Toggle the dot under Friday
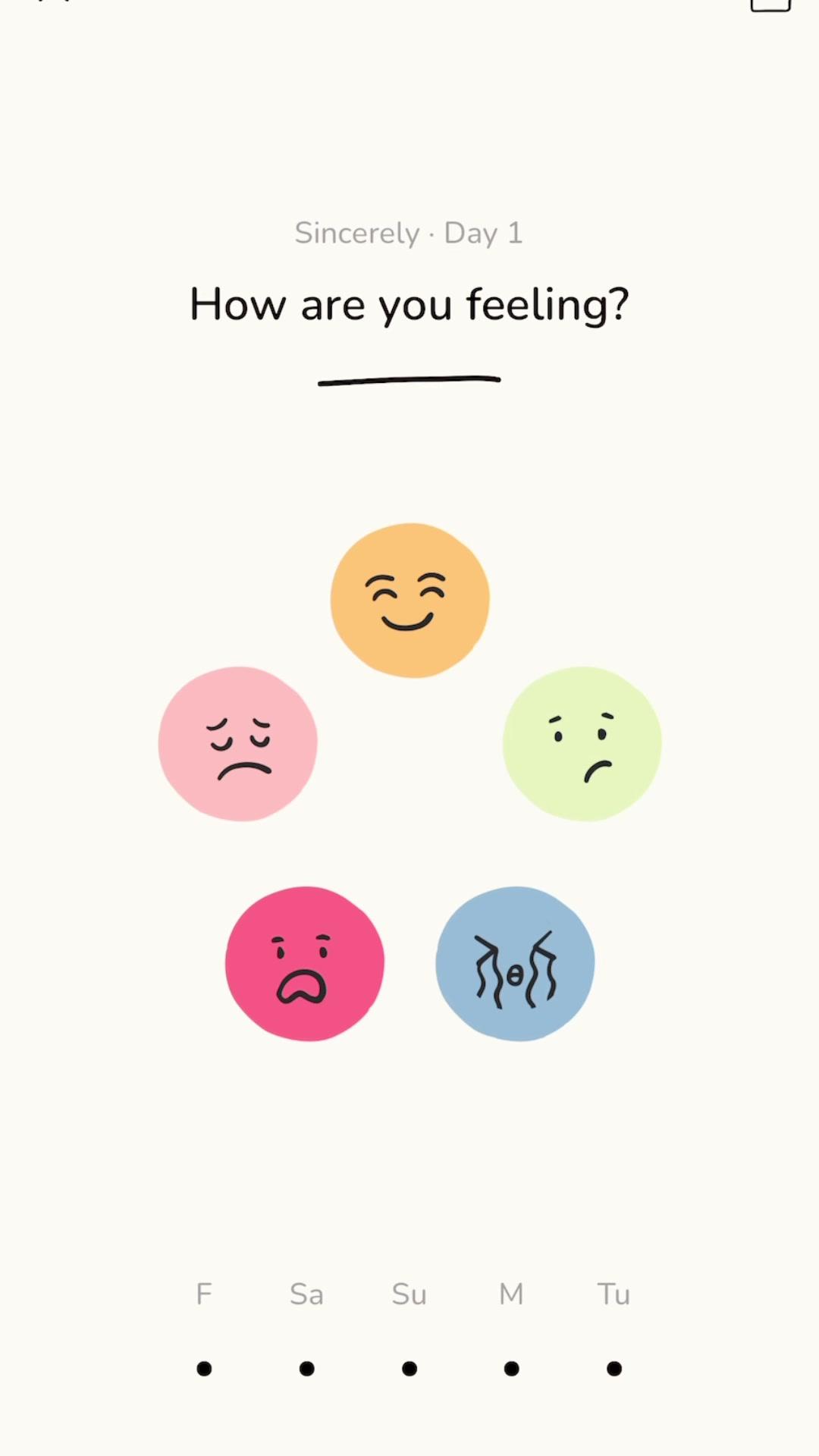819x1456 pixels. pyautogui.click(x=204, y=1367)
